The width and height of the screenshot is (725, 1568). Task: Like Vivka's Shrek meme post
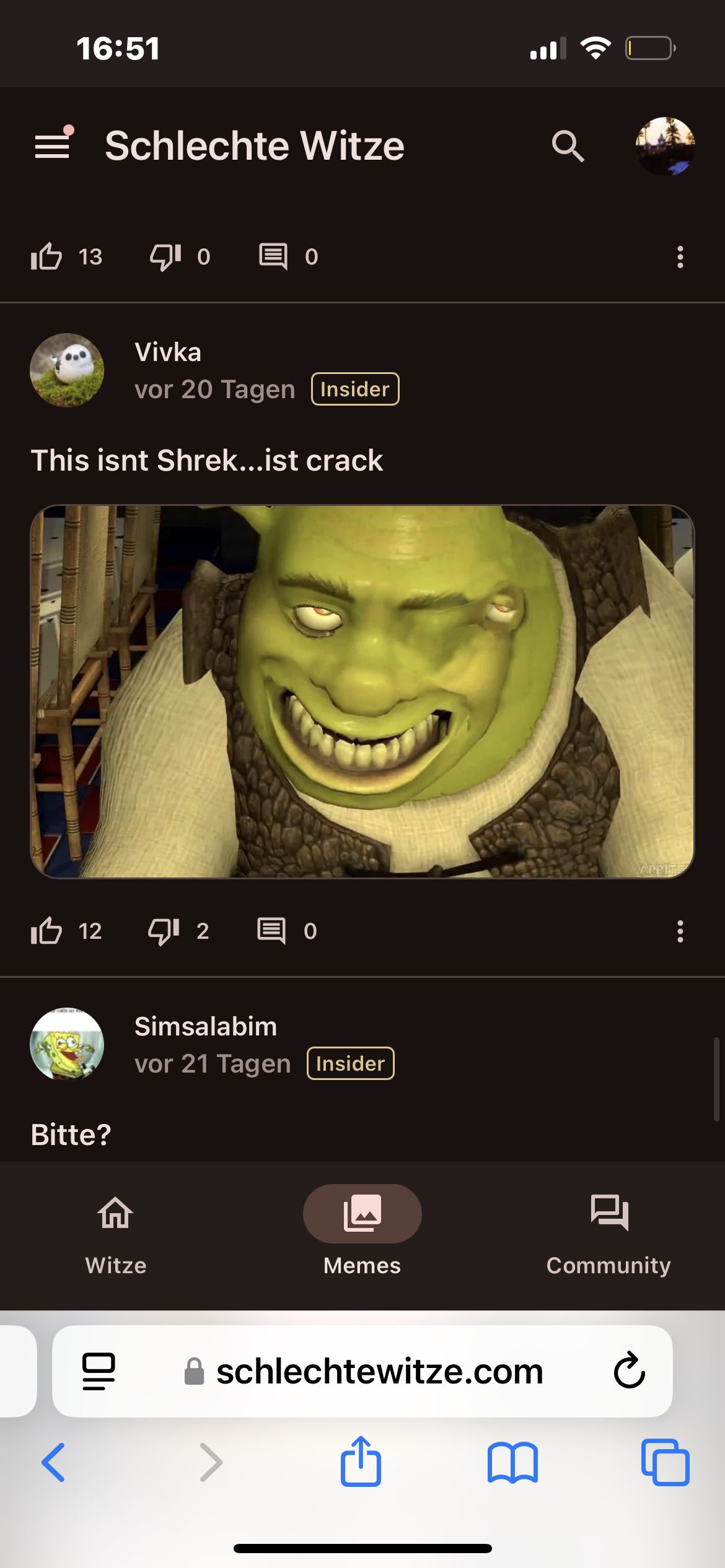47,931
